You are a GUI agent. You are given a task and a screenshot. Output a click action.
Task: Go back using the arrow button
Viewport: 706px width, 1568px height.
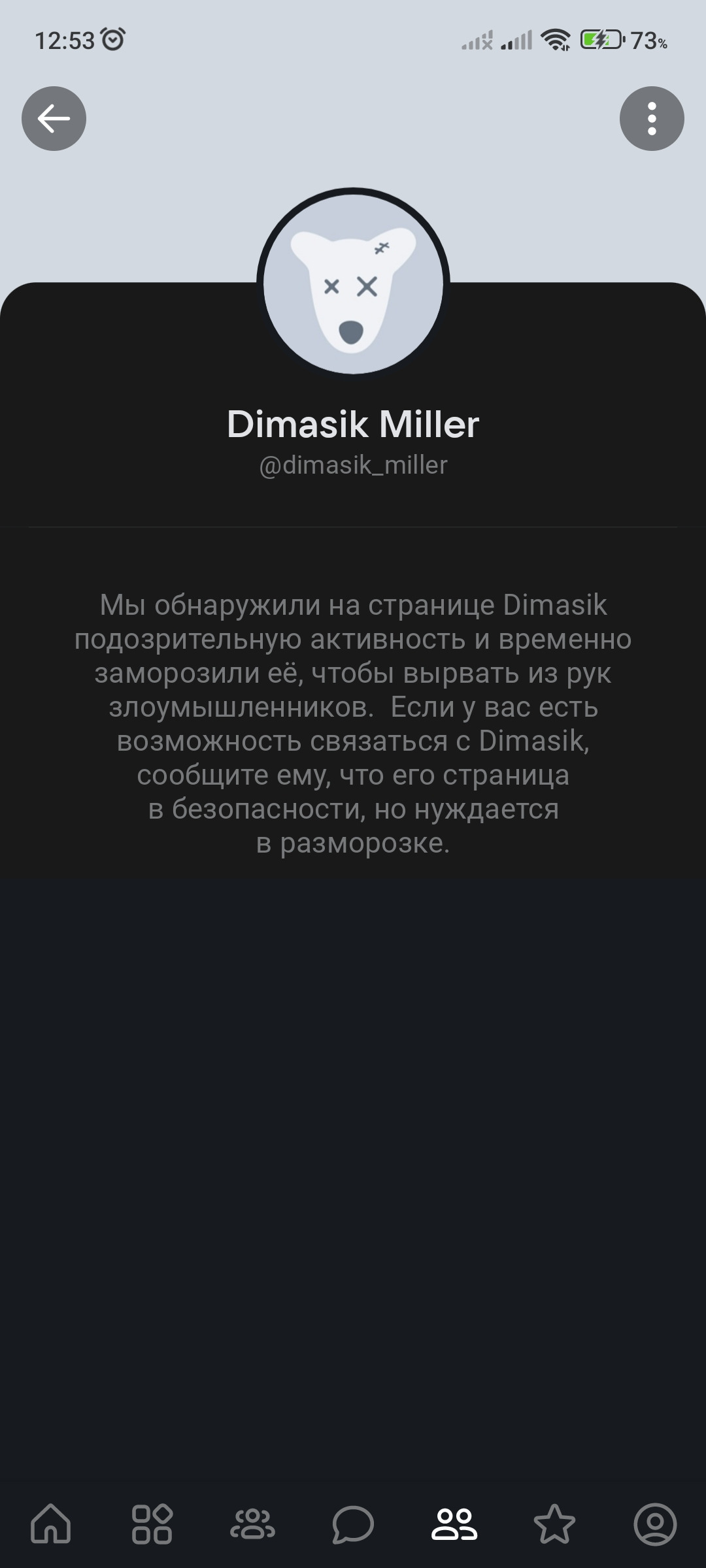click(54, 118)
